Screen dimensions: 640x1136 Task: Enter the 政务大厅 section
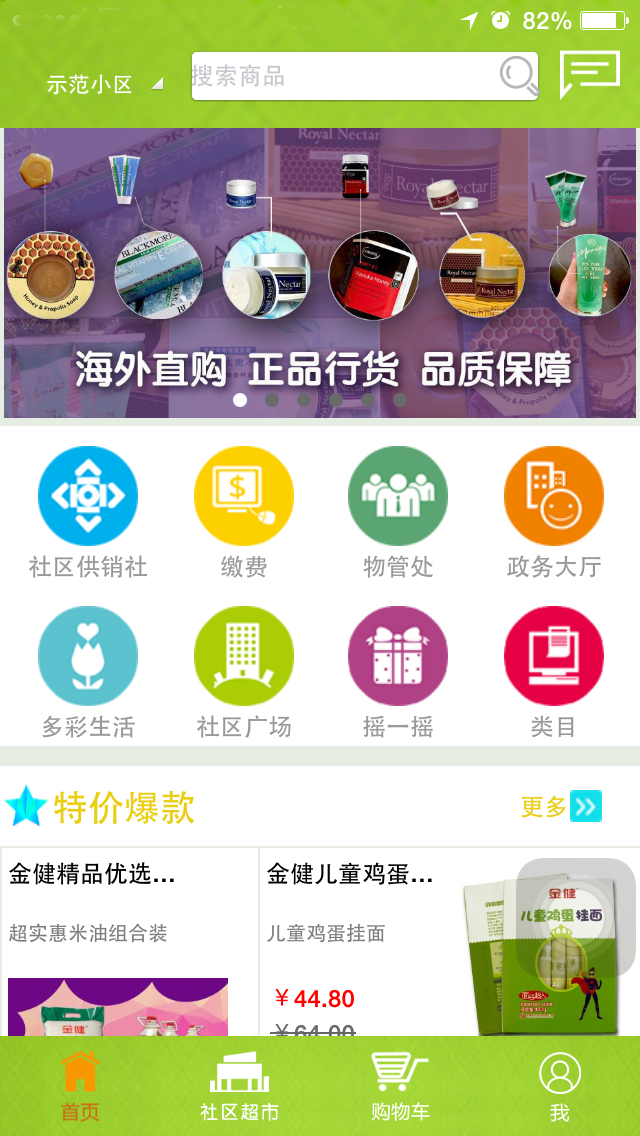(553, 512)
